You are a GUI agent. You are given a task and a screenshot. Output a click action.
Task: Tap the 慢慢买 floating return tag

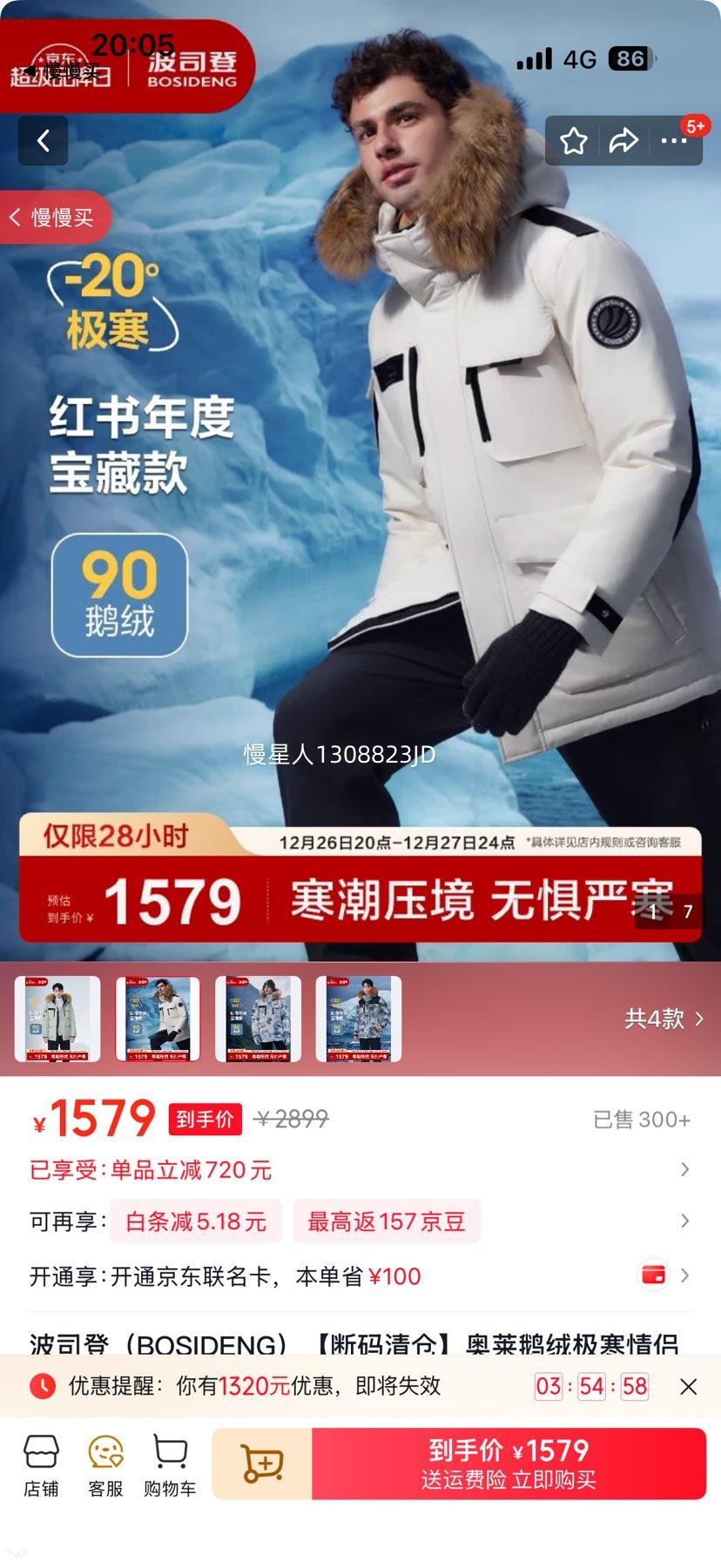click(x=52, y=218)
